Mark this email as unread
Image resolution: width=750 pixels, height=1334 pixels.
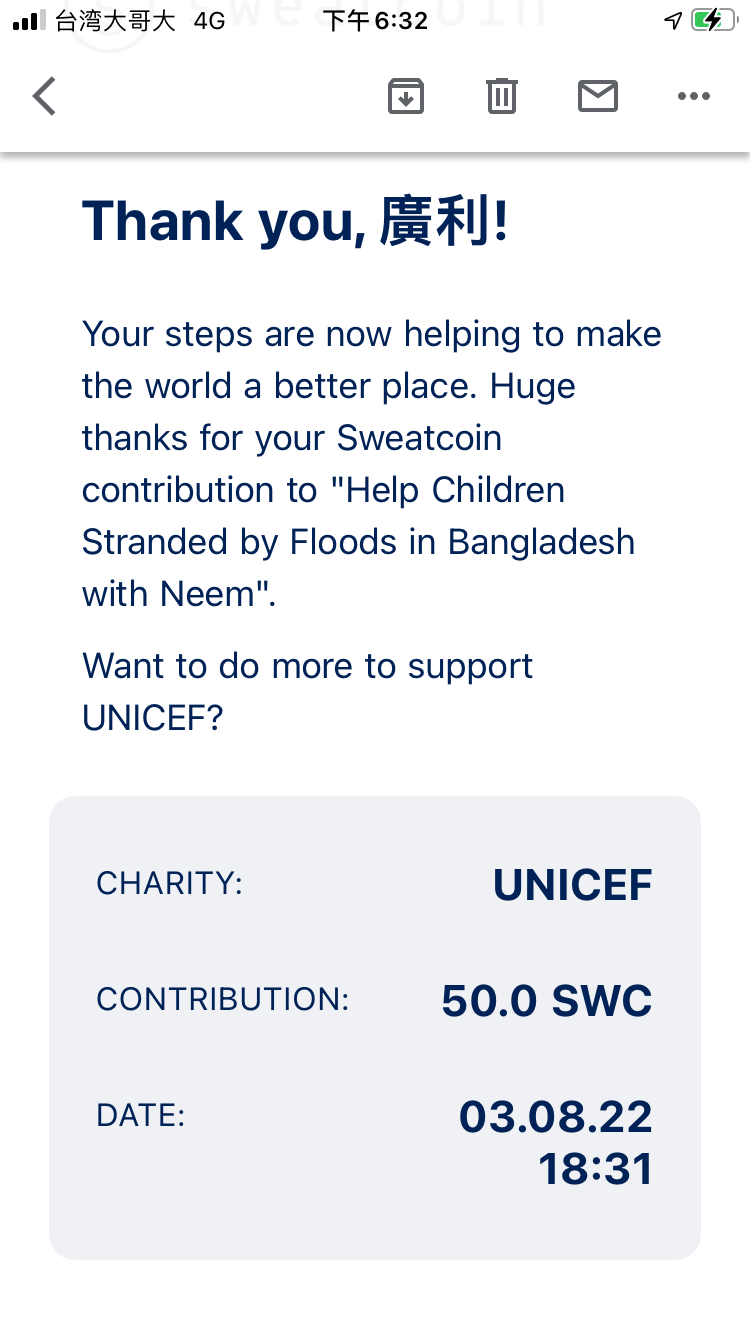[x=598, y=97]
